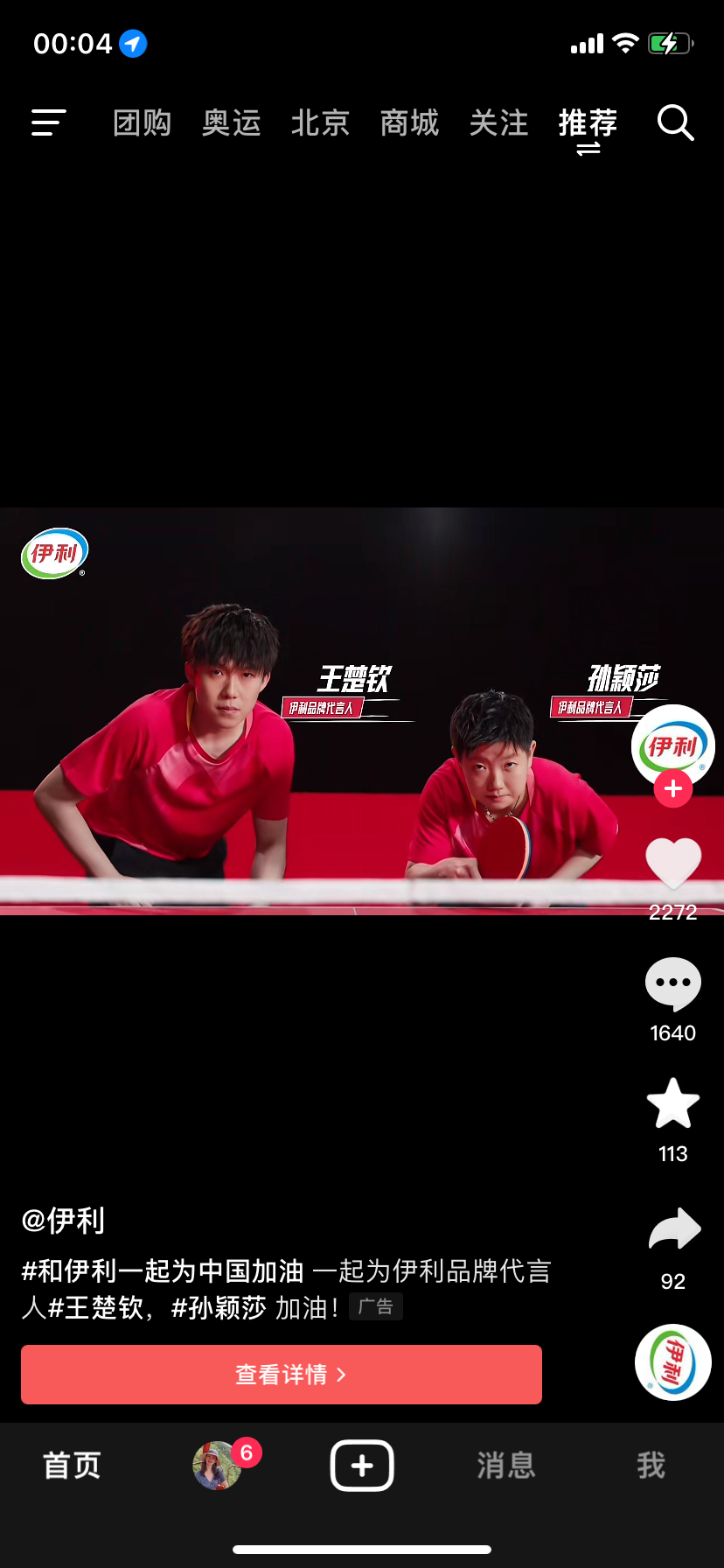Open the comments bubble
The image size is (724, 1568).
[672, 983]
